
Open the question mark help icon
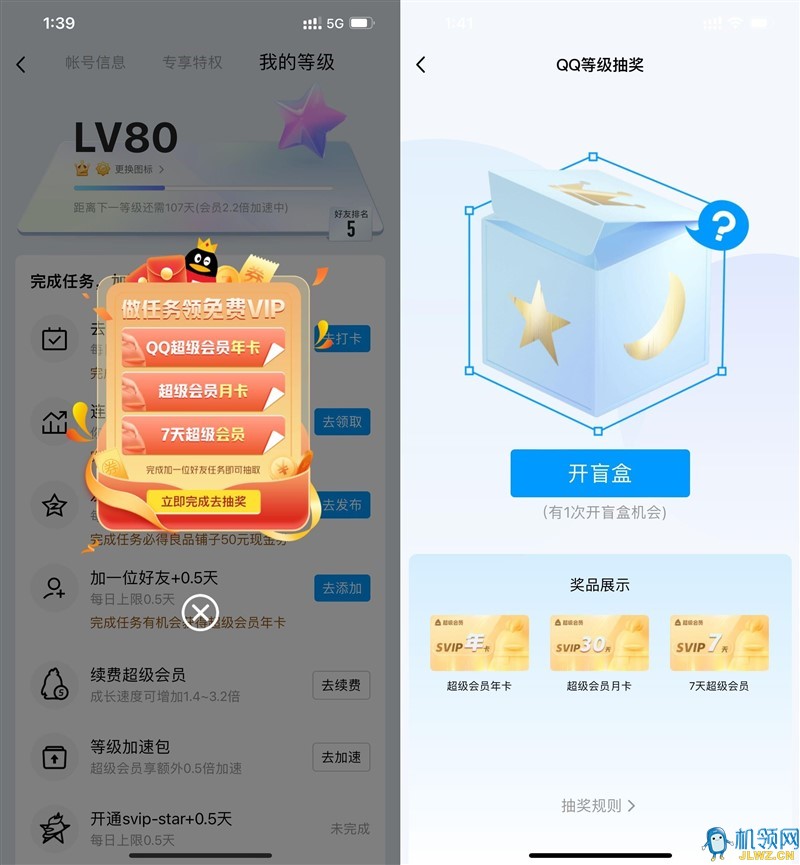click(x=723, y=227)
